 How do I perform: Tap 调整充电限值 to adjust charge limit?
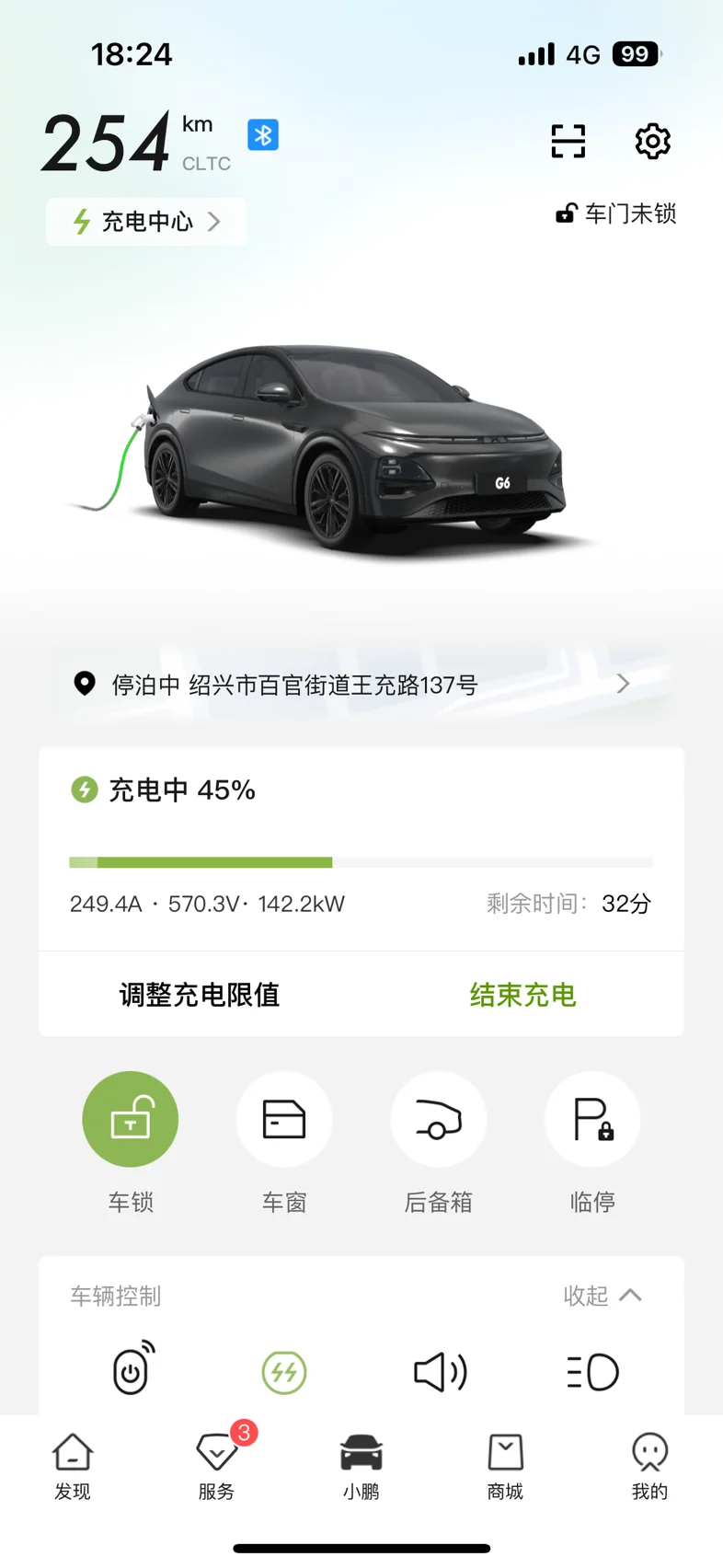click(200, 995)
